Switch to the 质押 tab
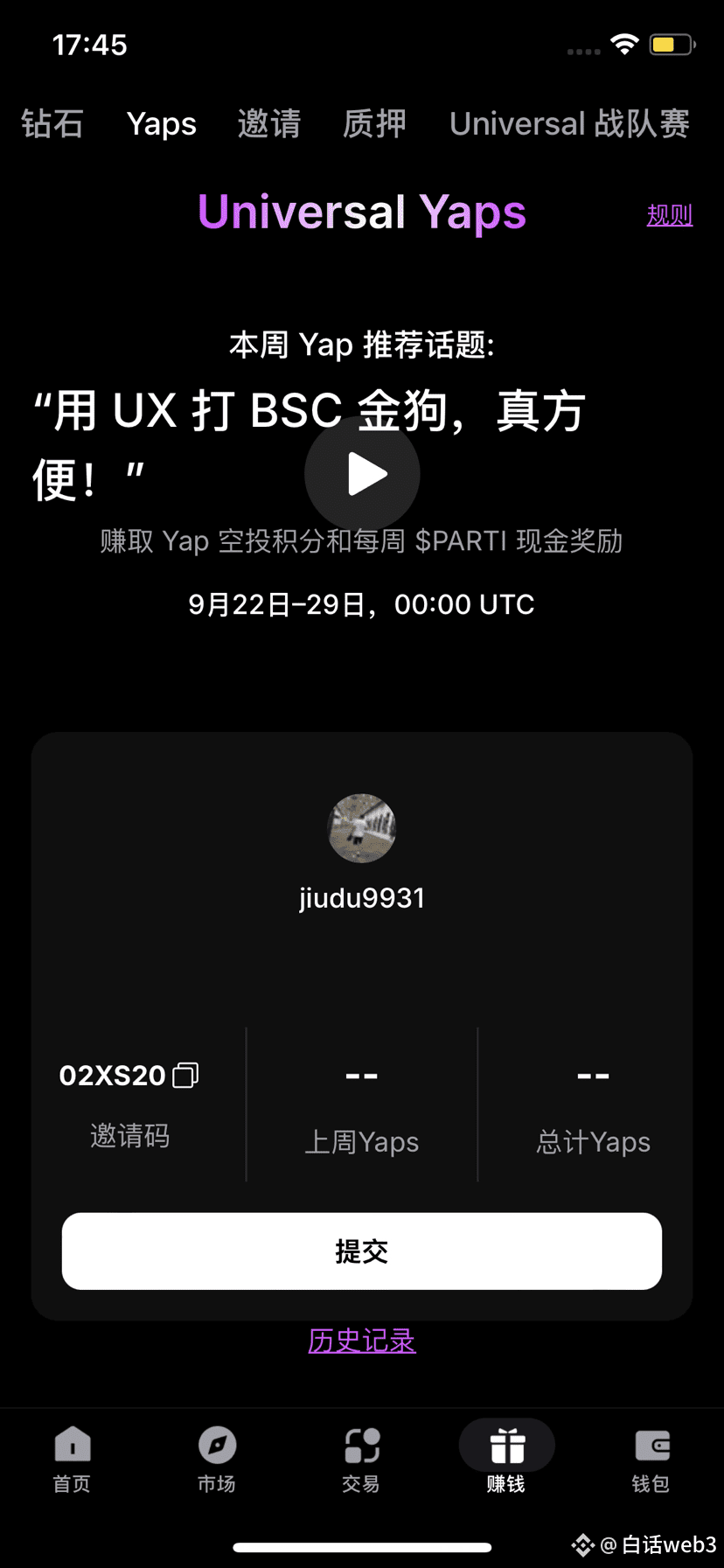 point(374,124)
